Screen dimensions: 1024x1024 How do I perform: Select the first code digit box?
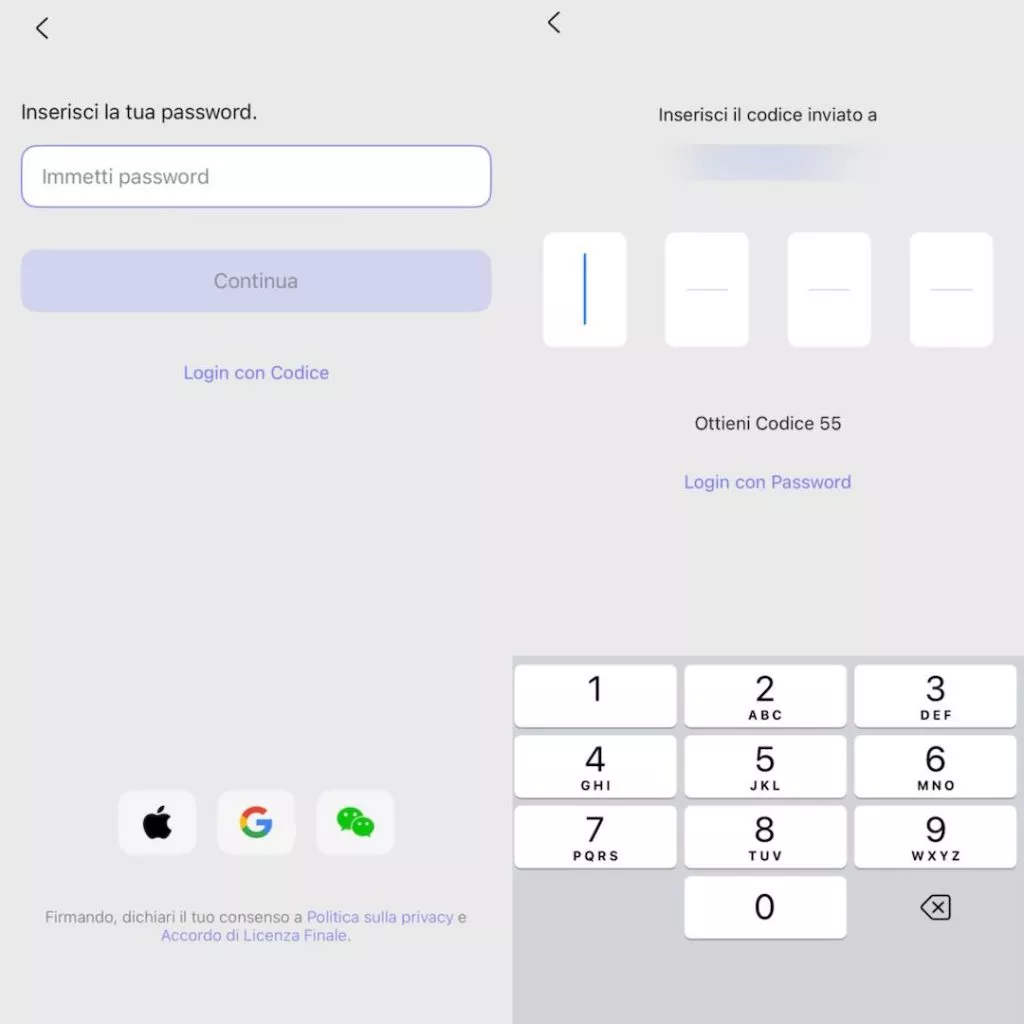585,290
